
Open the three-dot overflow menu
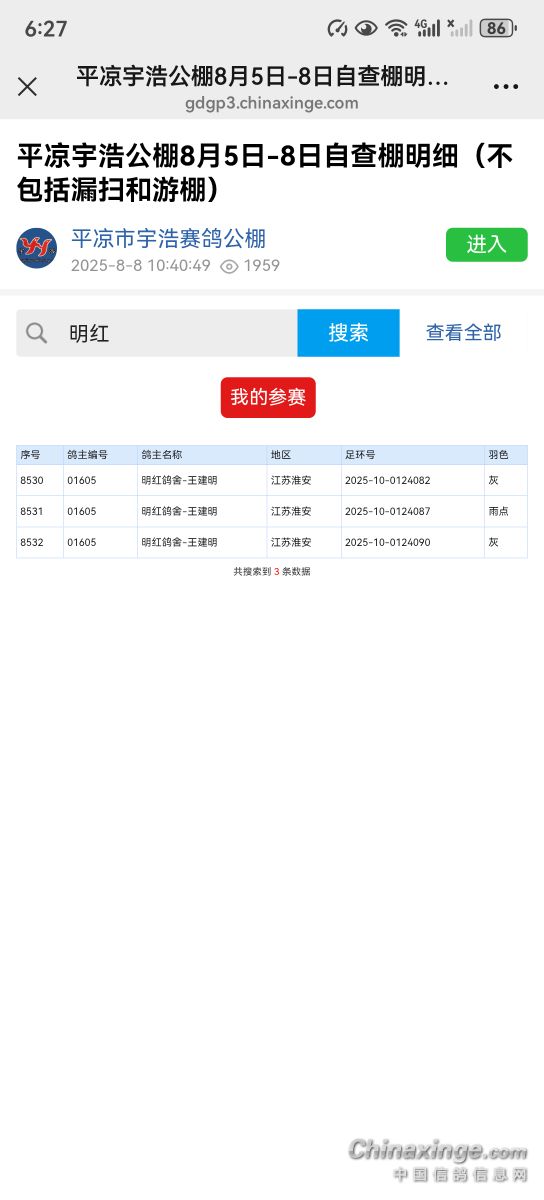pyautogui.click(x=506, y=87)
